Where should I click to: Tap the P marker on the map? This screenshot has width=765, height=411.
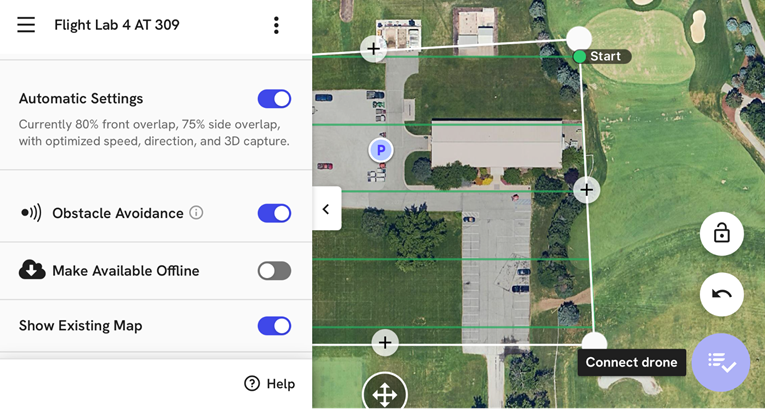click(x=380, y=151)
